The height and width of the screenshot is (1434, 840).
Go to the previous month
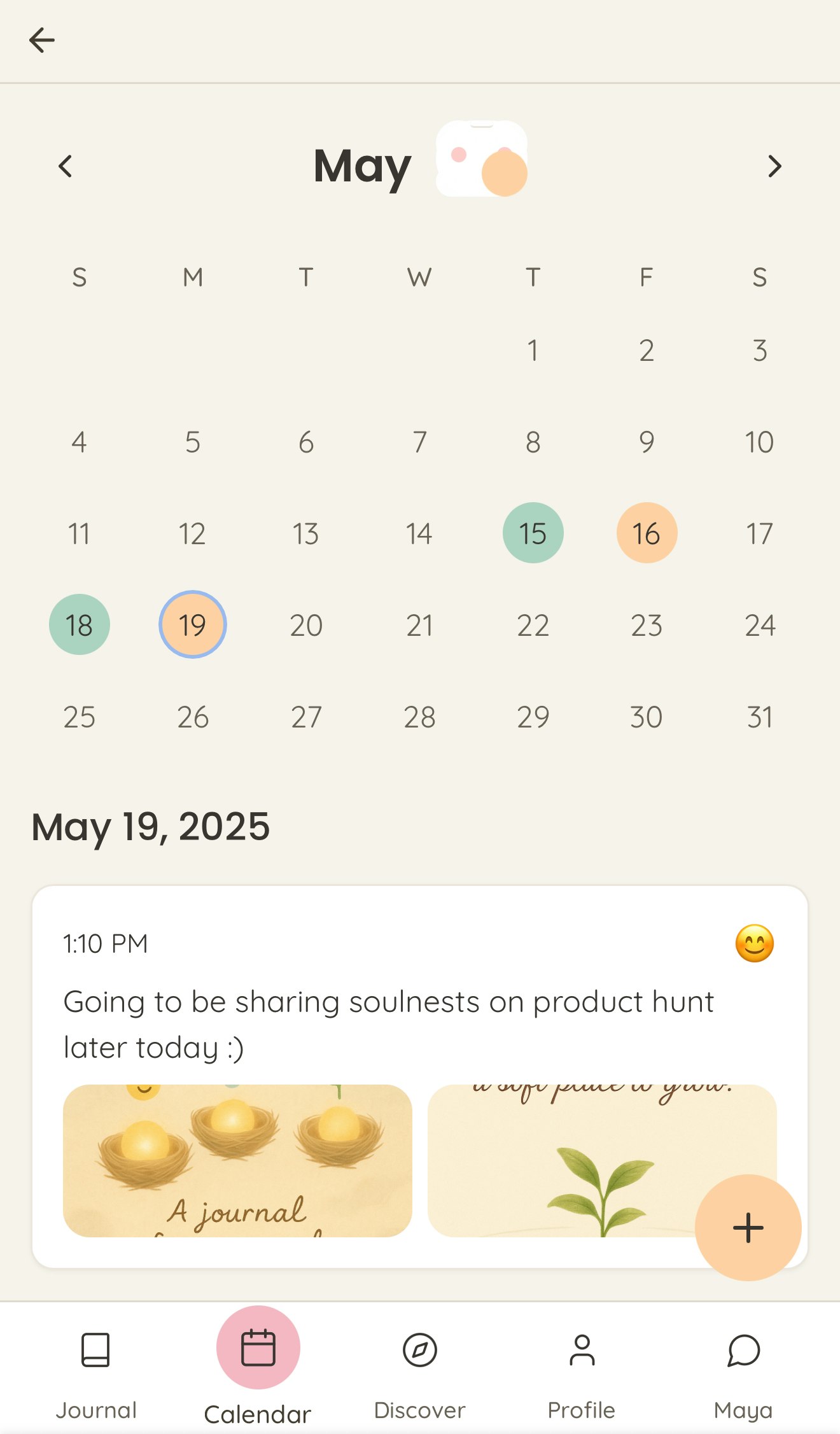pyautogui.click(x=65, y=166)
